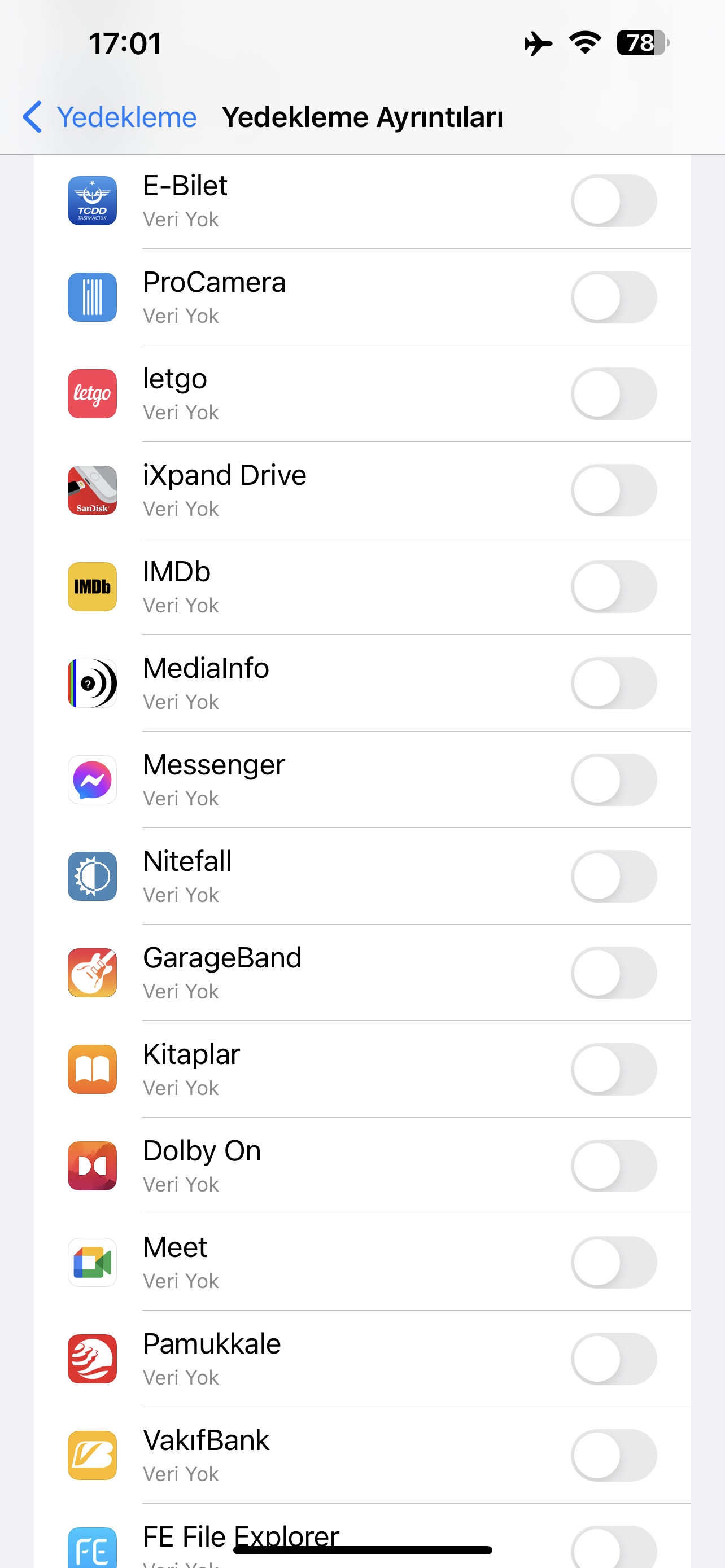Enable backup for E-Bilet
Screen dimensions: 725x1568
click(614, 201)
